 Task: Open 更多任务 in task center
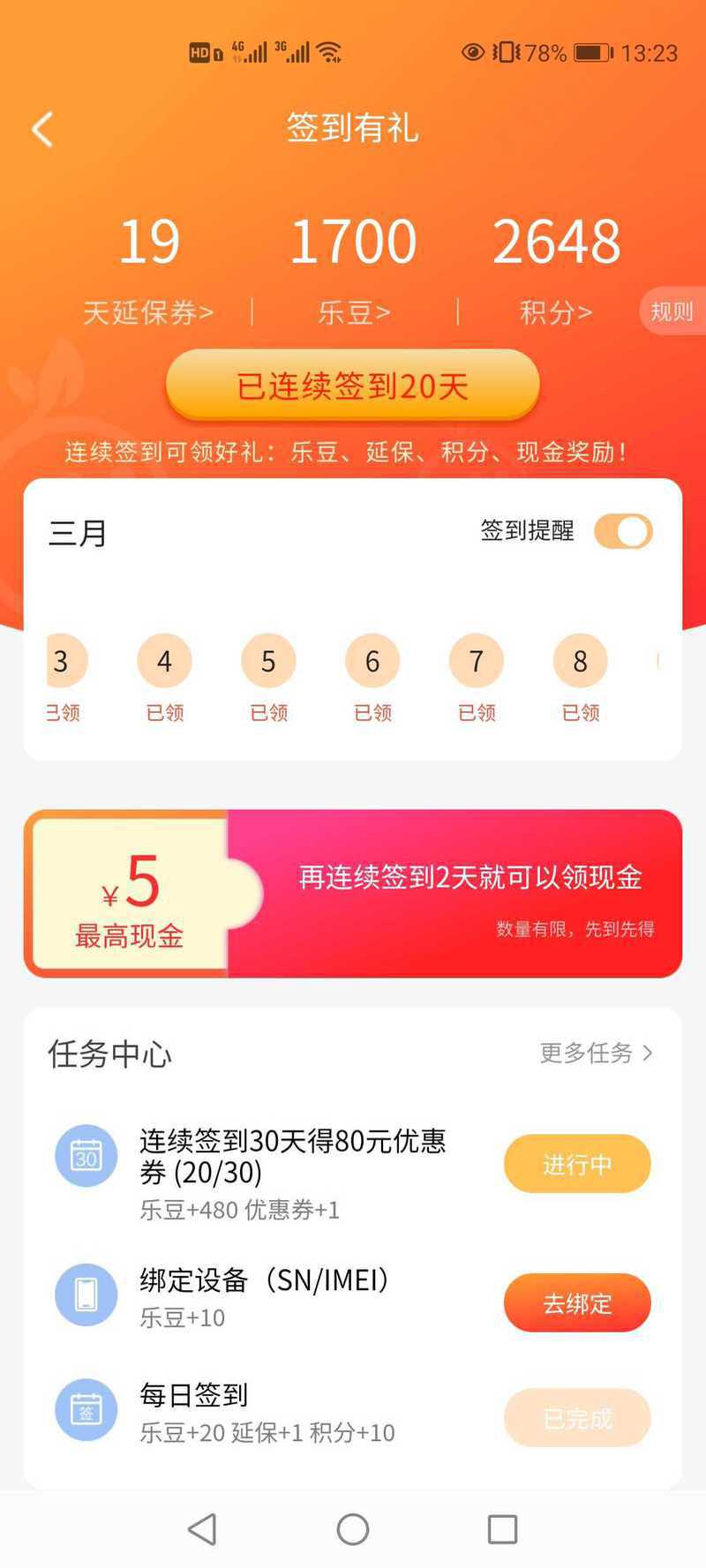(x=597, y=1053)
